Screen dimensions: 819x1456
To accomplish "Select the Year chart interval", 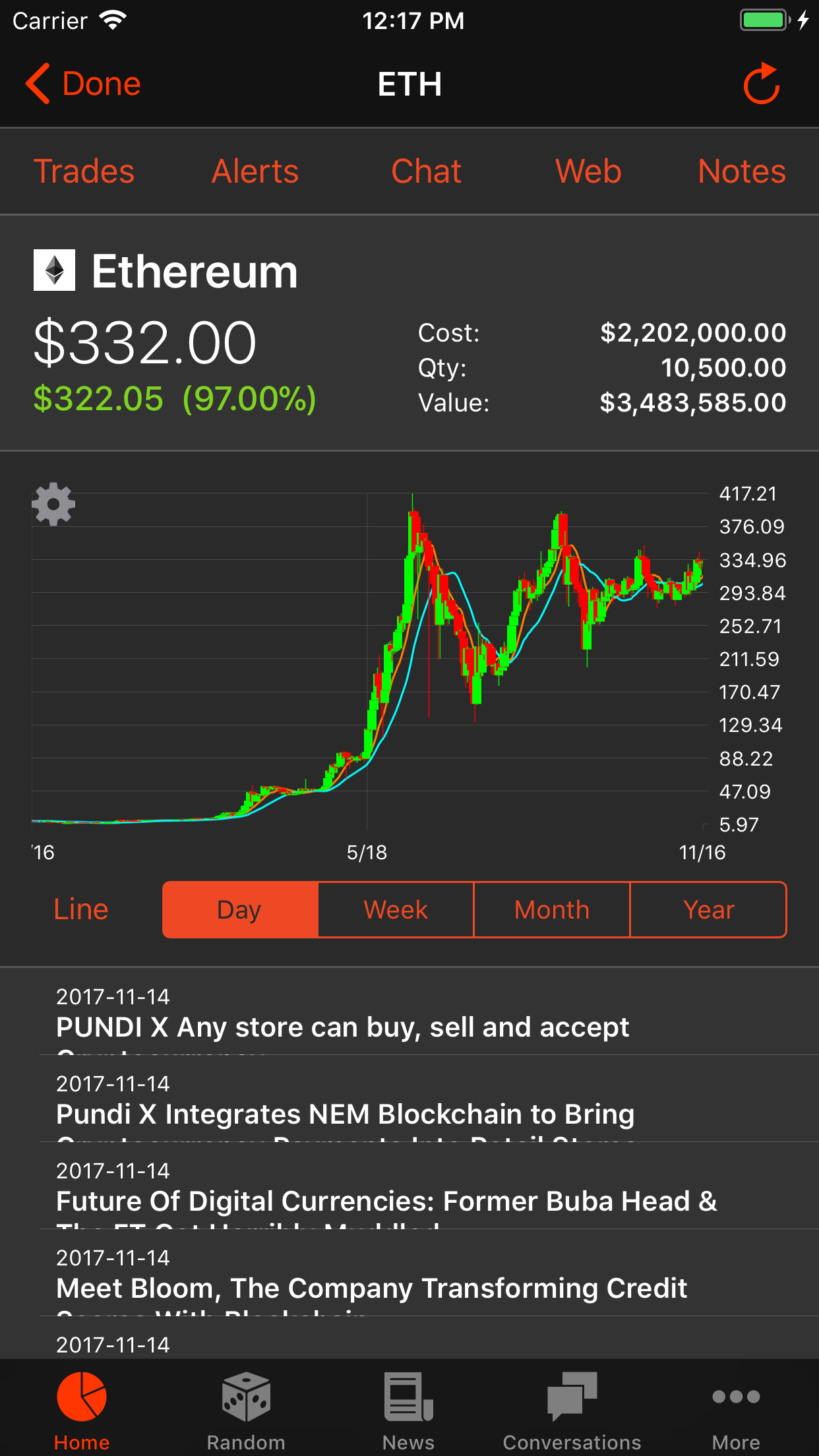I will [709, 910].
